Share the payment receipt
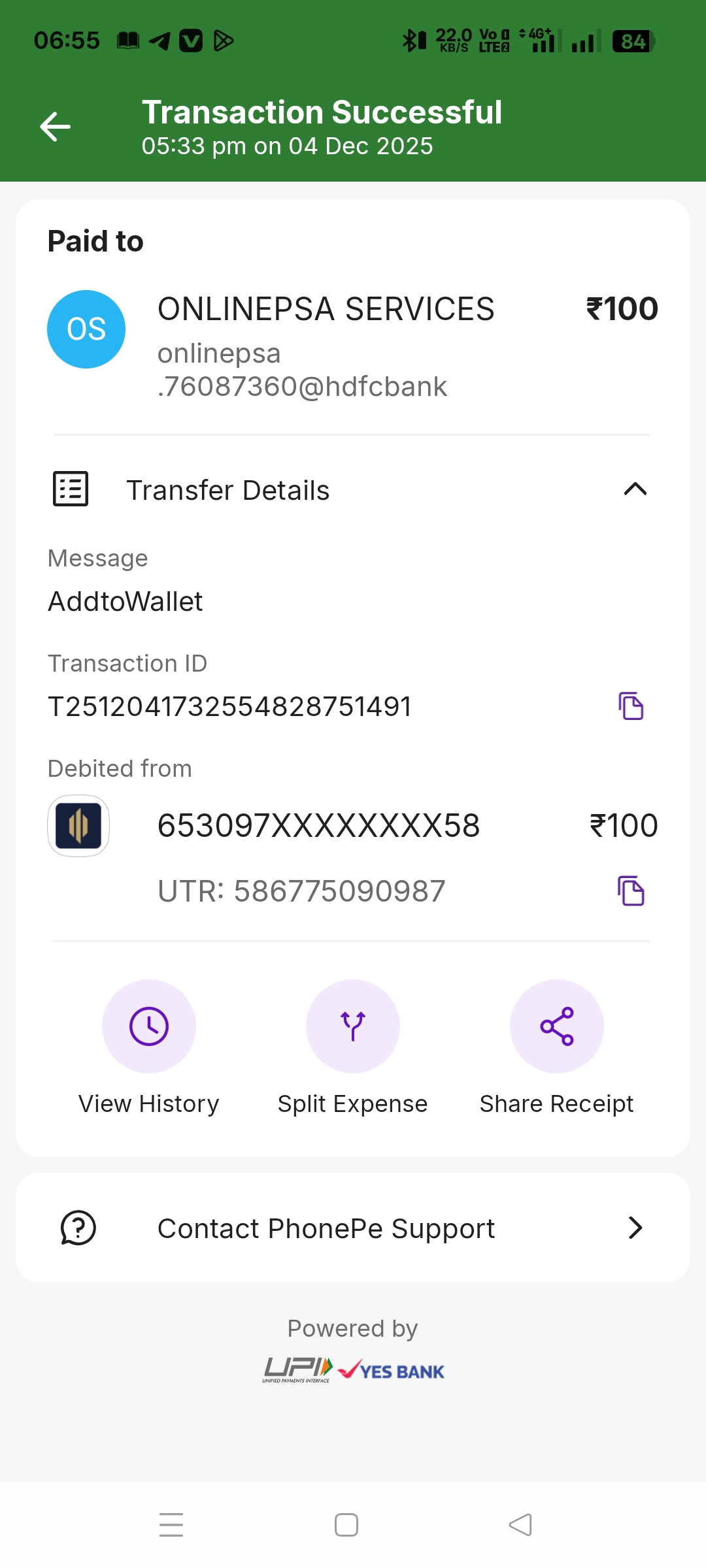This screenshot has width=706, height=1568. click(x=557, y=1026)
